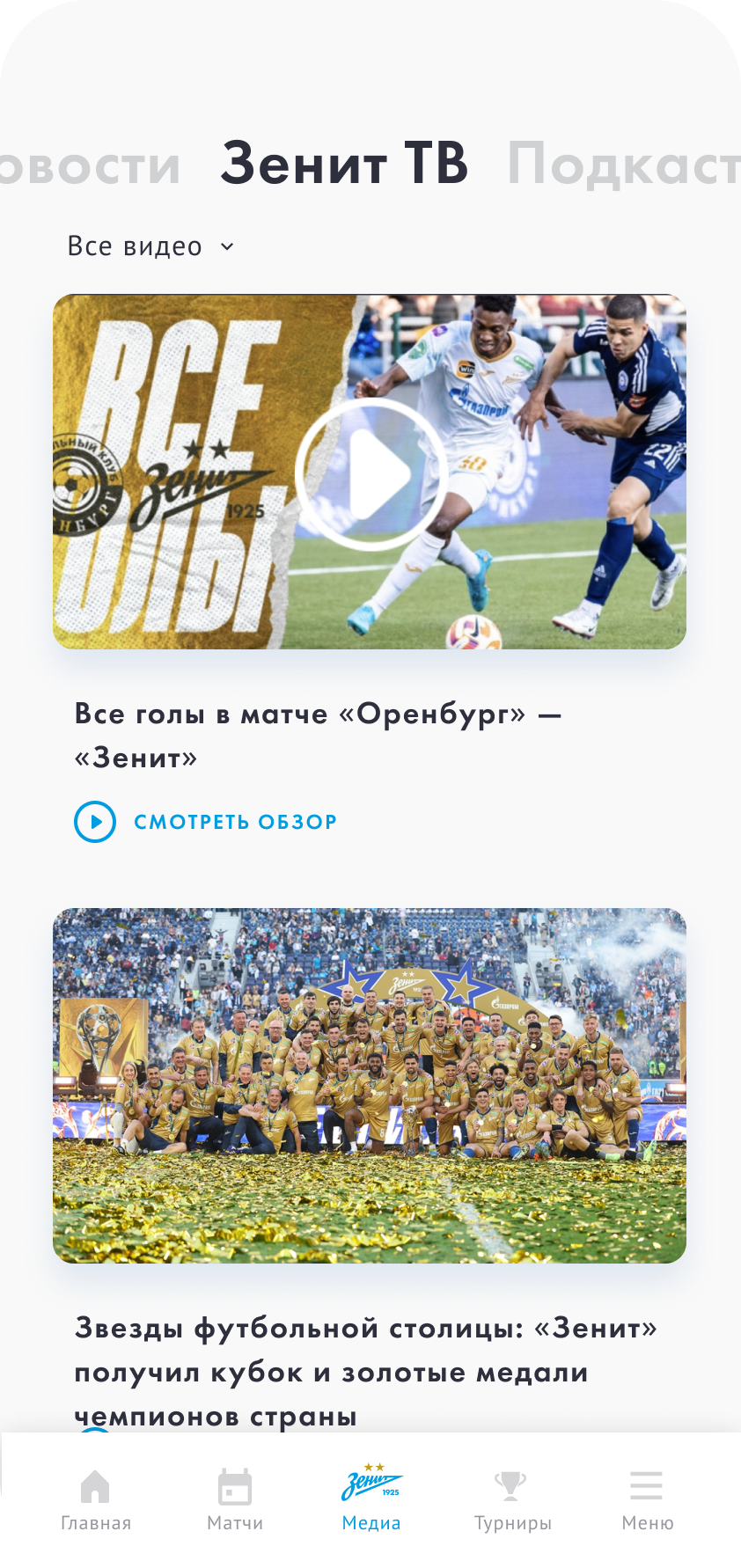Open the Матчи tab
The width and height of the screenshot is (741, 1568).
pyautogui.click(x=234, y=1499)
